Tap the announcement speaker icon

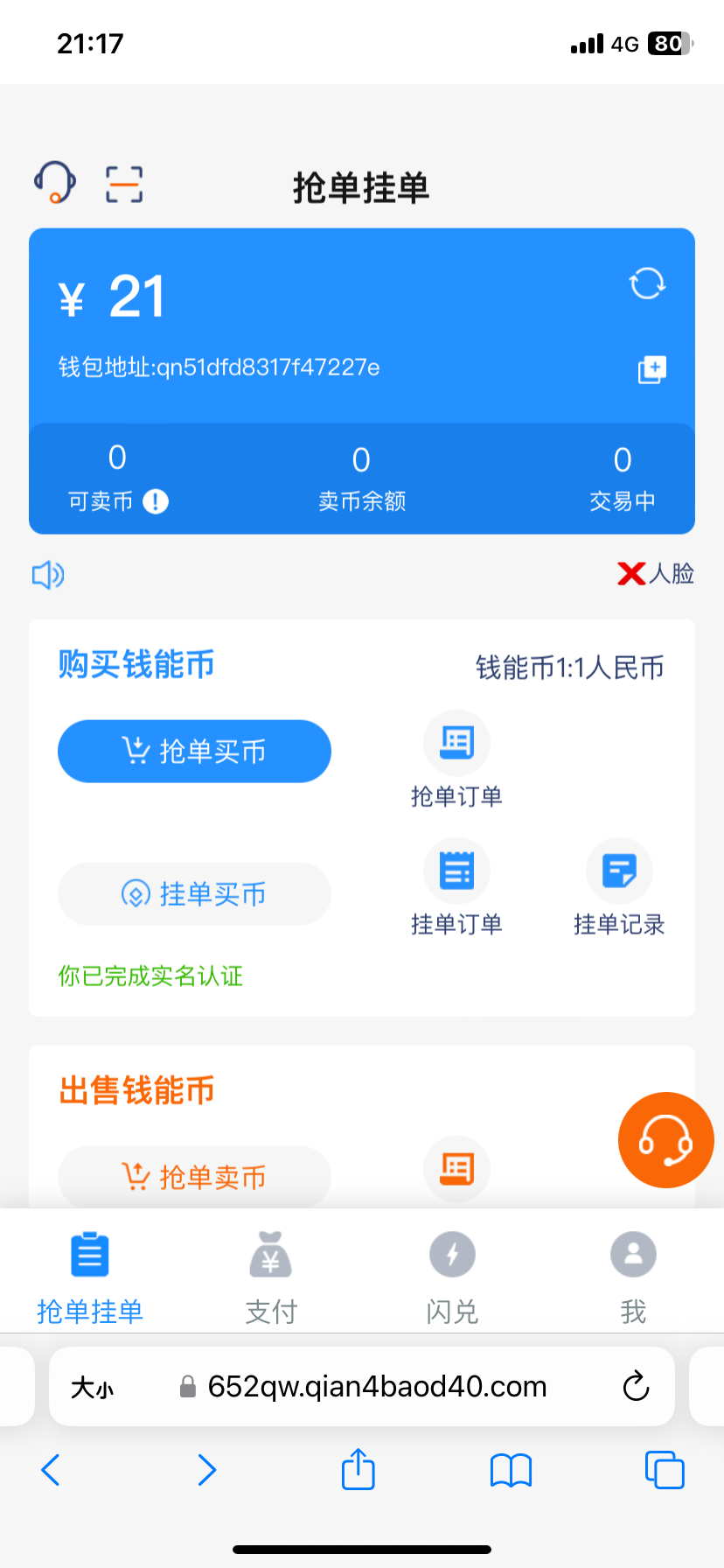tap(48, 575)
